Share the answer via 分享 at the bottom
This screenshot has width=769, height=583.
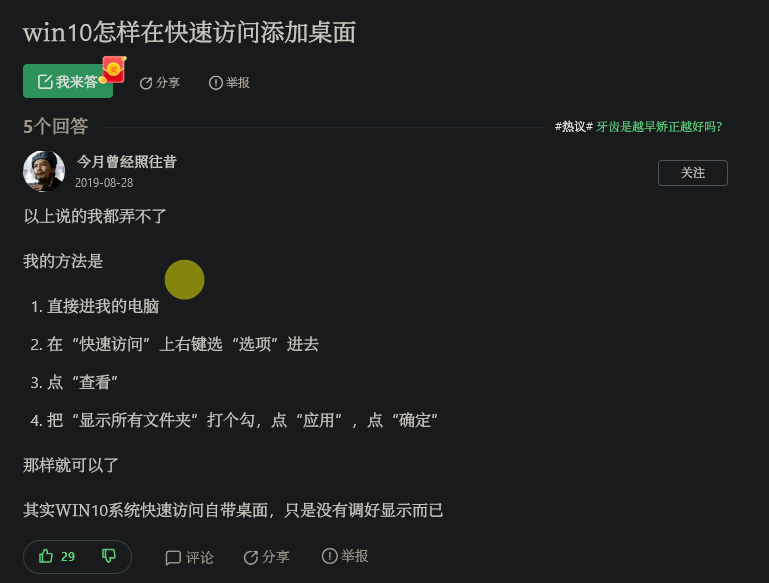[267, 557]
